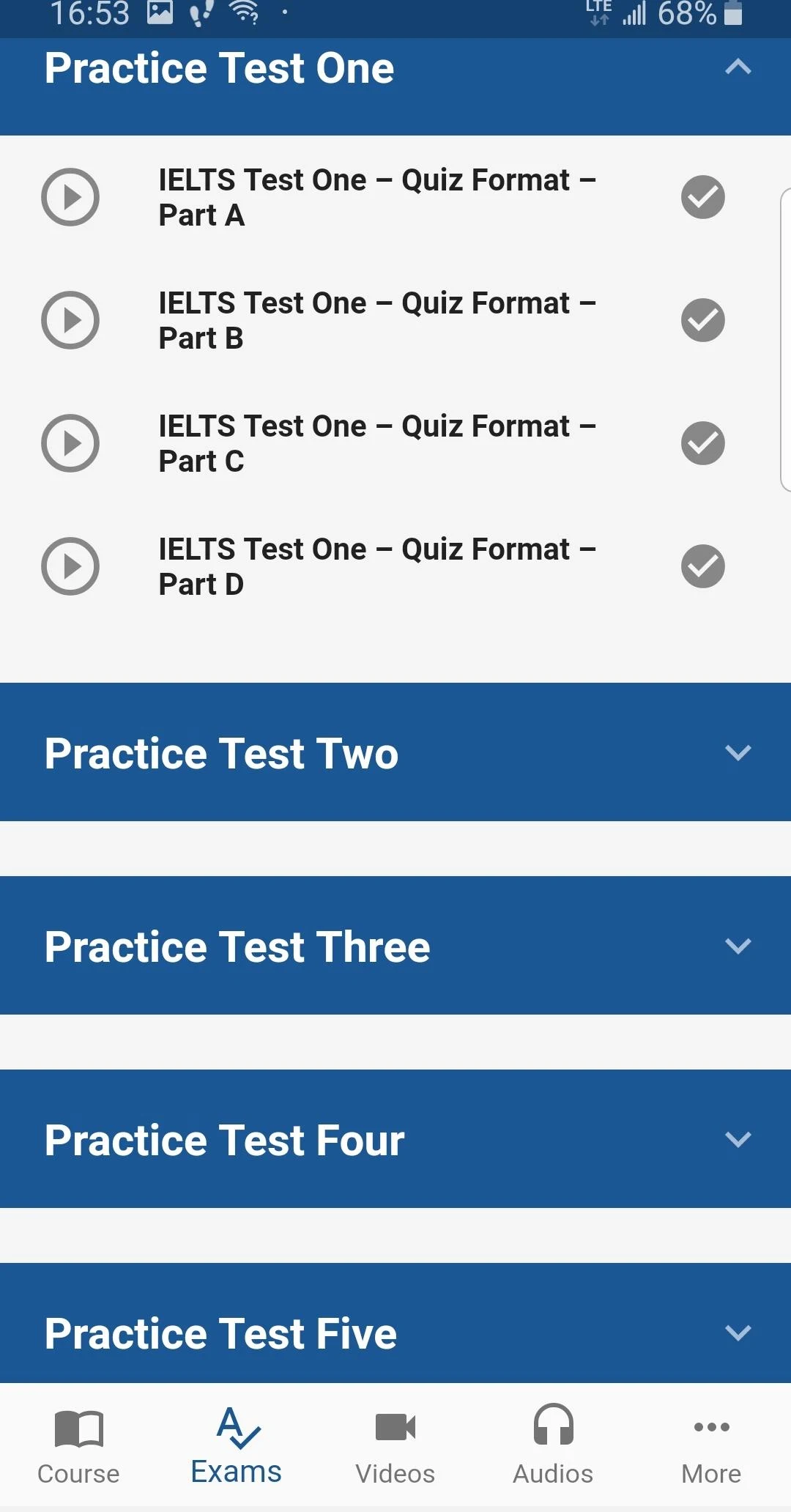Select the Exams tab icon
Viewport: 791px width, 1512px height.
236,1428
